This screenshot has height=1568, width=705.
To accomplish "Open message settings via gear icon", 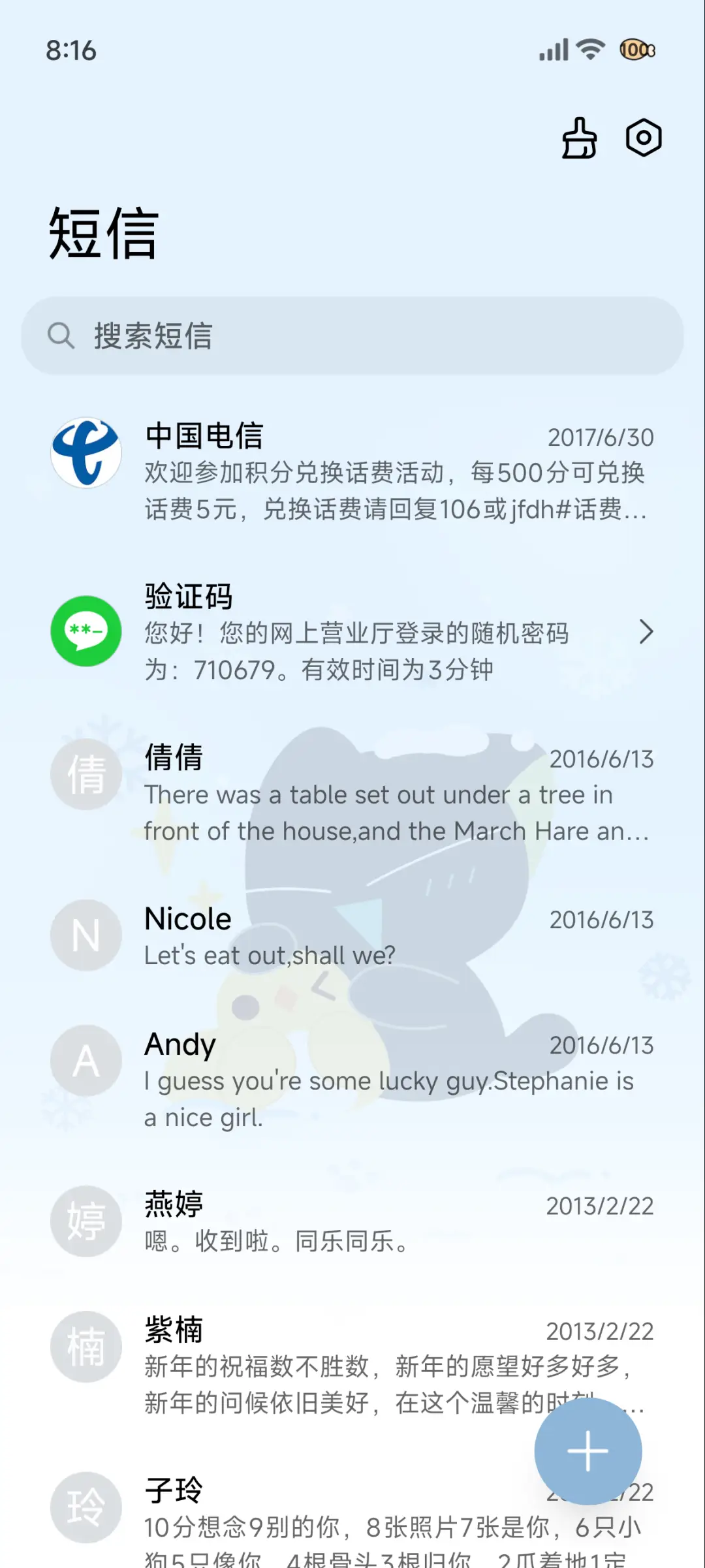I will point(644,137).
